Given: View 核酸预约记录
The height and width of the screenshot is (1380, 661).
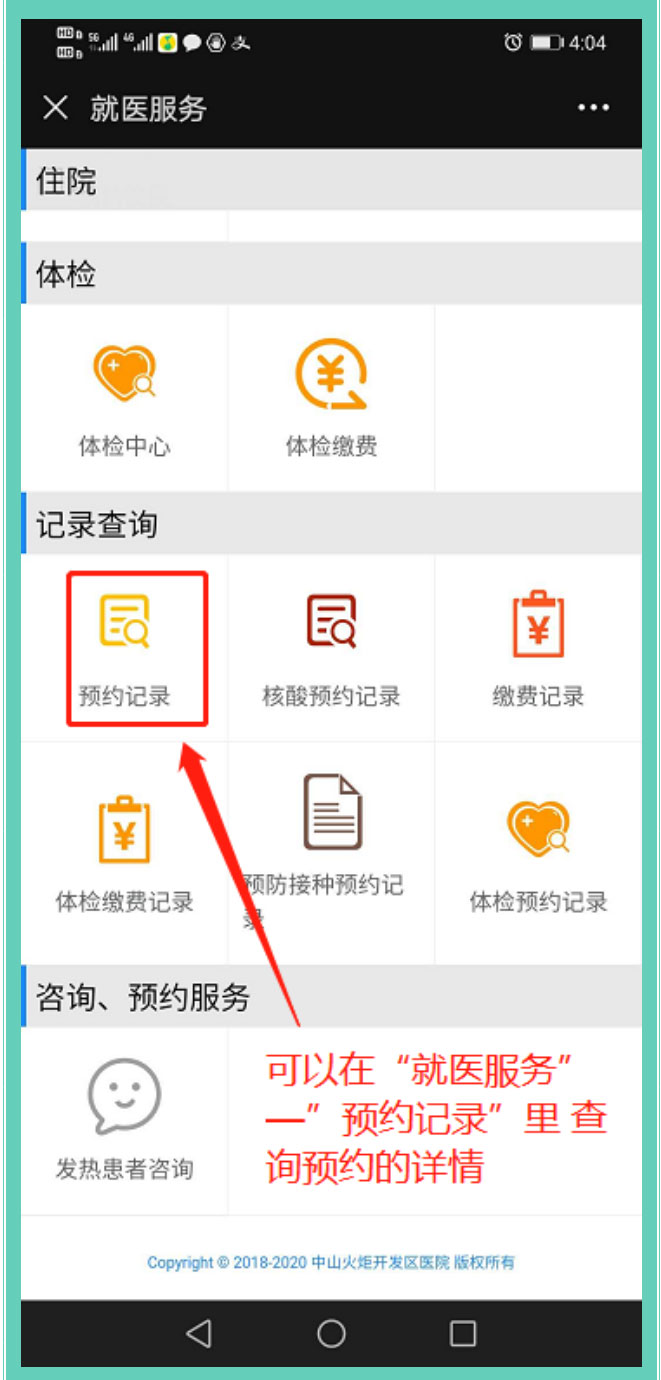Looking at the screenshot, I should point(331,648).
